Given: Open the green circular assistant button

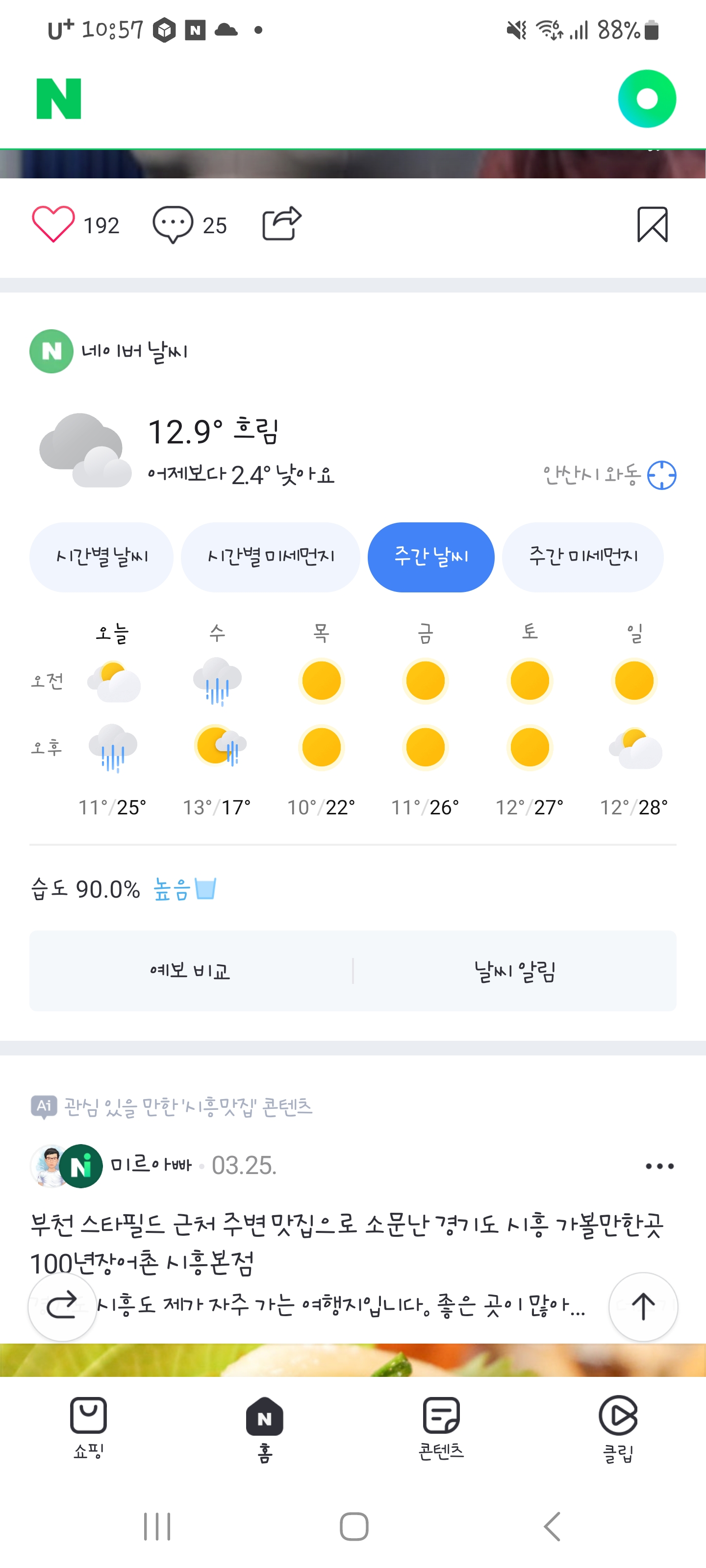Looking at the screenshot, I should (x=647, y=98).
